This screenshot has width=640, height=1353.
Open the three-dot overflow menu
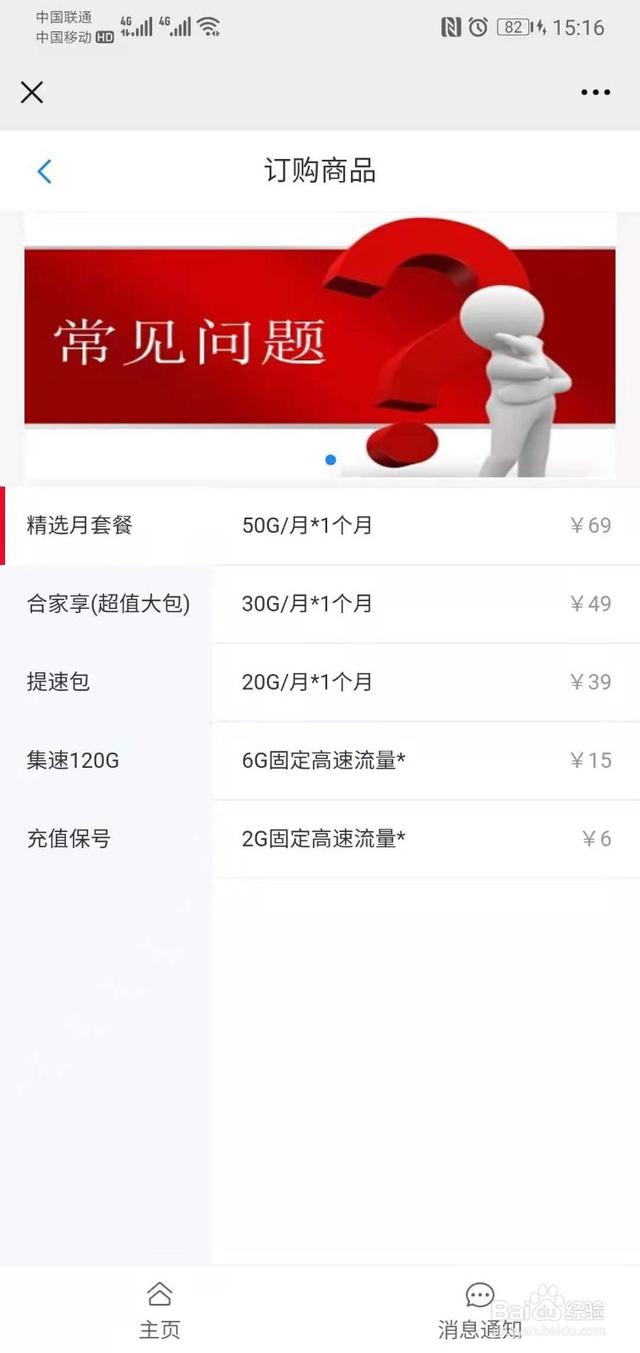tap(595, 92)
